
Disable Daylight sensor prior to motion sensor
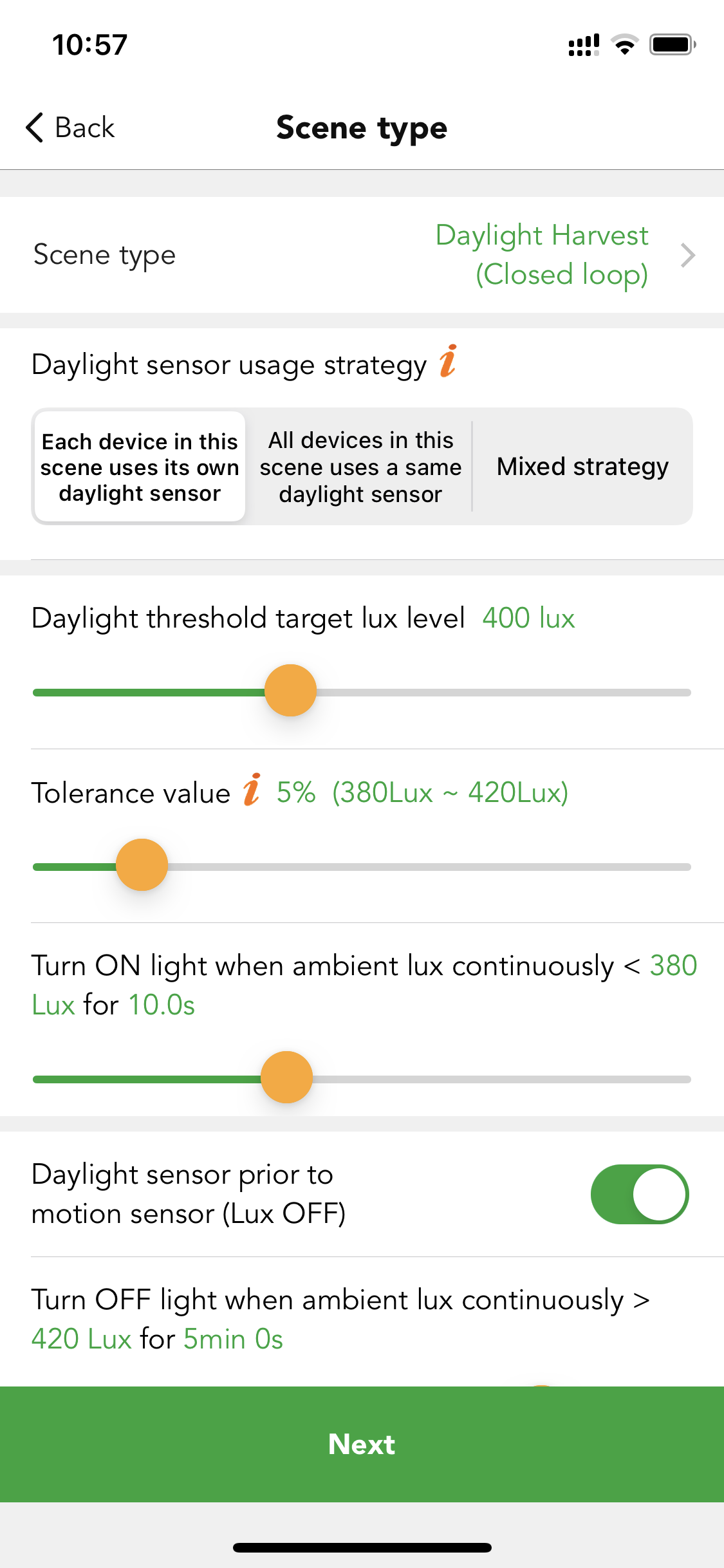[x=639, y=1194]
